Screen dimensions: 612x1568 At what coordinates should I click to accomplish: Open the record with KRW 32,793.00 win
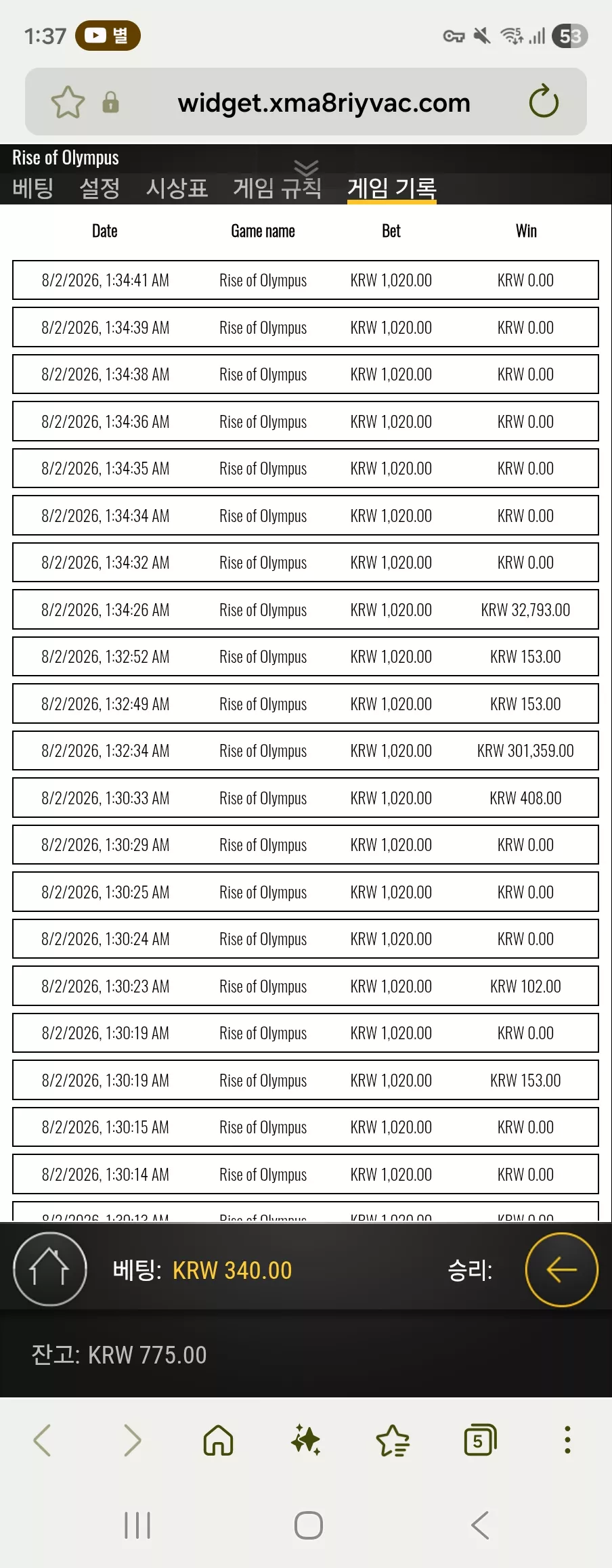coord(305,609)
